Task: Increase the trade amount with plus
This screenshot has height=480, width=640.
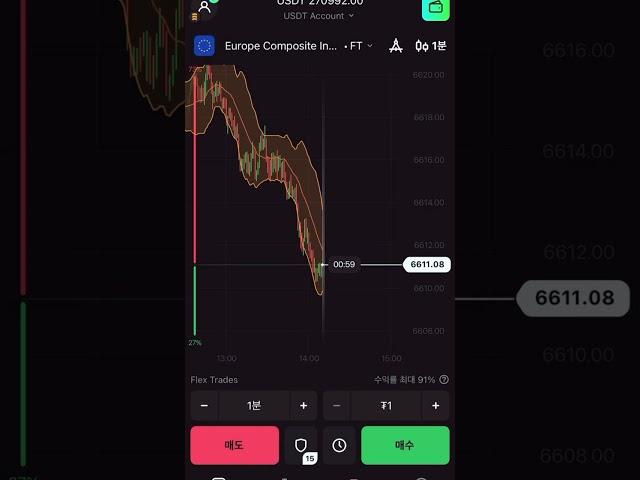Action: click(x=436, y=406)
